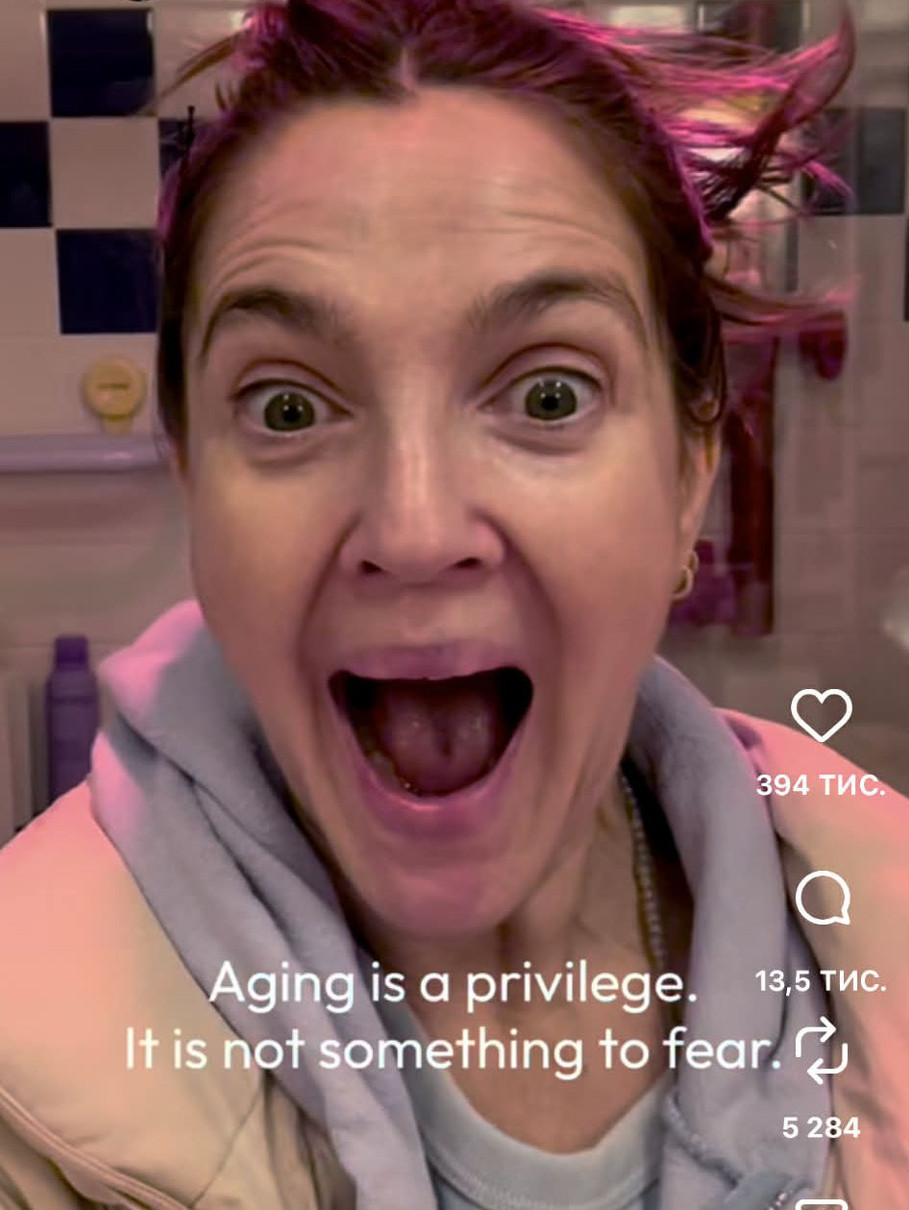This screenshot has height=1210, width=909.
Task: Like this video with the heart icon
Action: (x=821, y=716)
